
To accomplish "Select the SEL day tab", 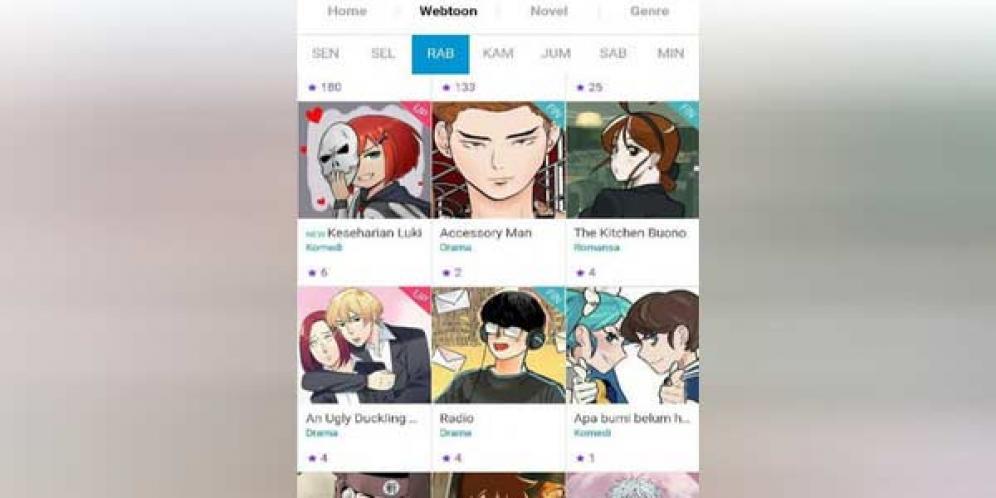I will [x=383, y=54].
